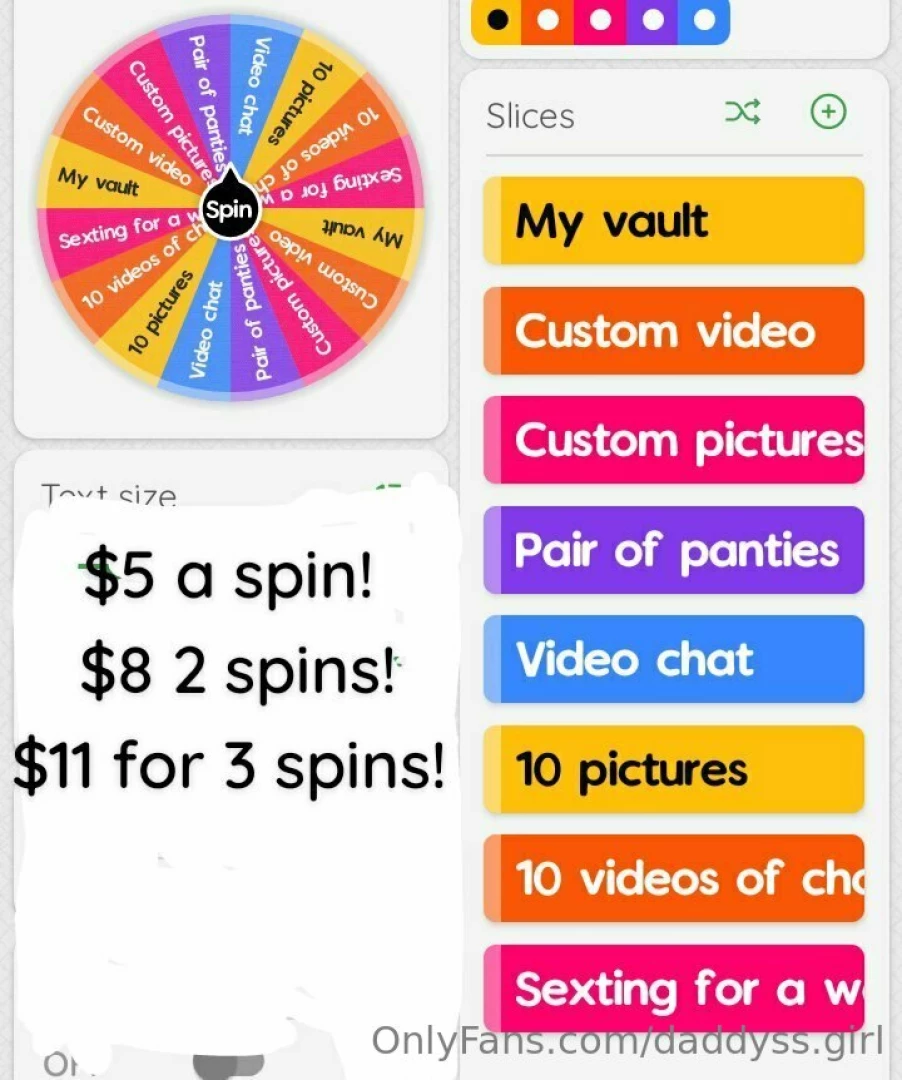Click the Slices panel heading

coord(530,114)
